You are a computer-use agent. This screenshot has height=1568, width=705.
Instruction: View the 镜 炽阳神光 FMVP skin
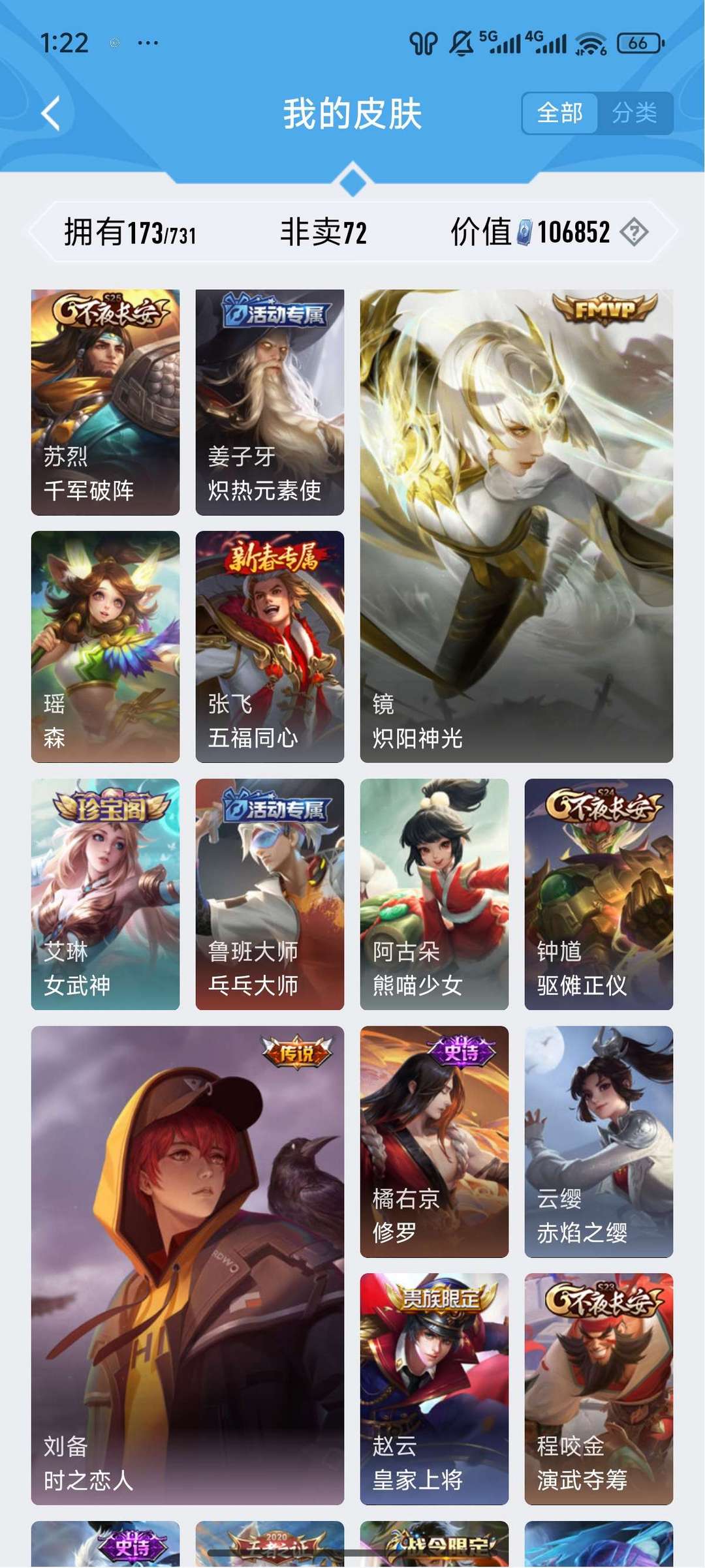tap(516, 526)
